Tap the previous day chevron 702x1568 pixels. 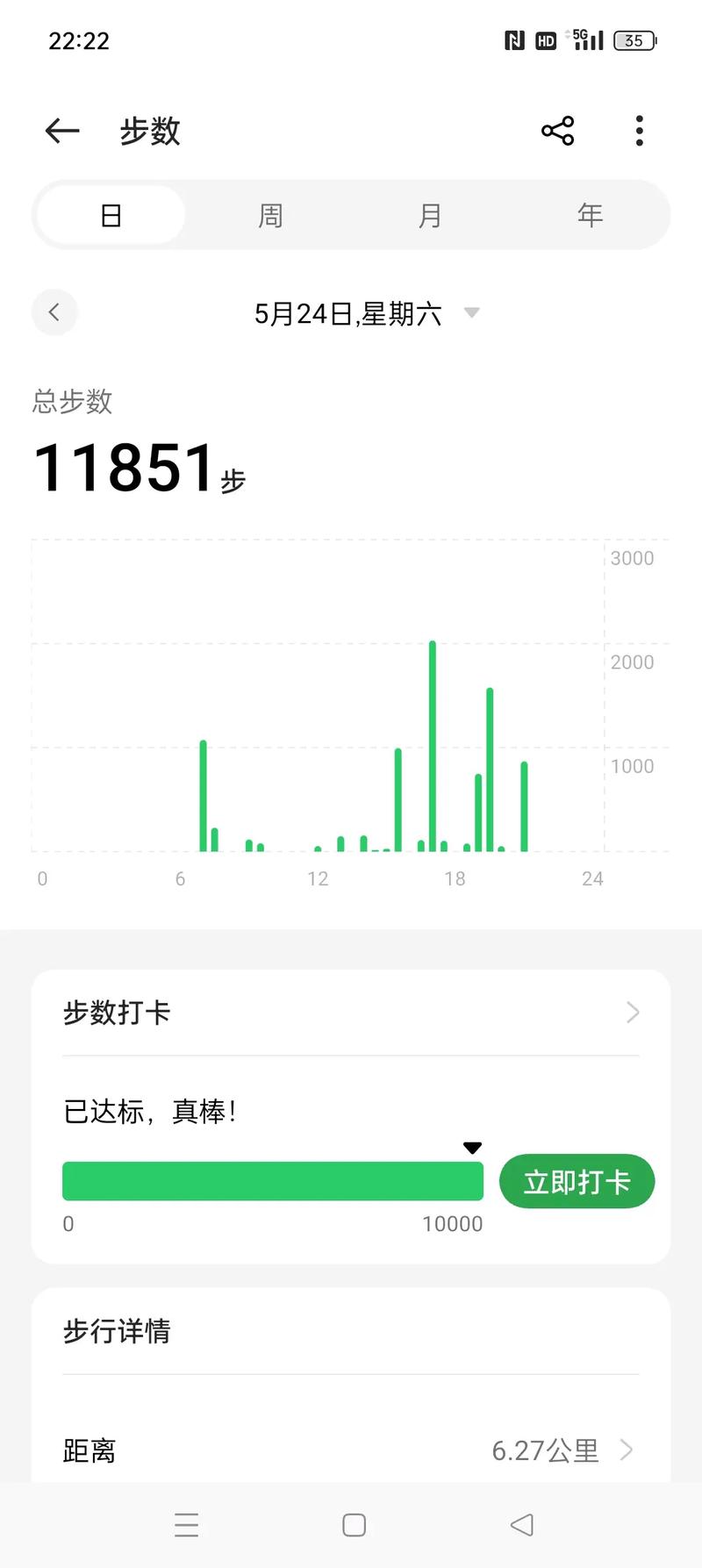click(x=54, y=312)
